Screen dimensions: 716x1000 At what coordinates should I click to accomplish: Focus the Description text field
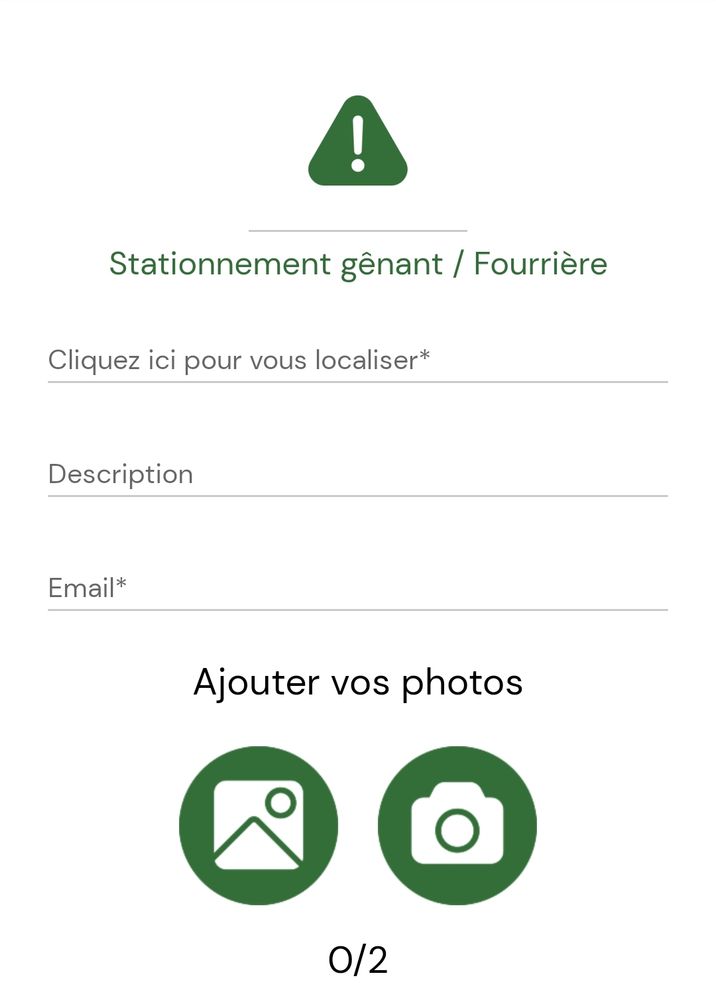point(357,474)
